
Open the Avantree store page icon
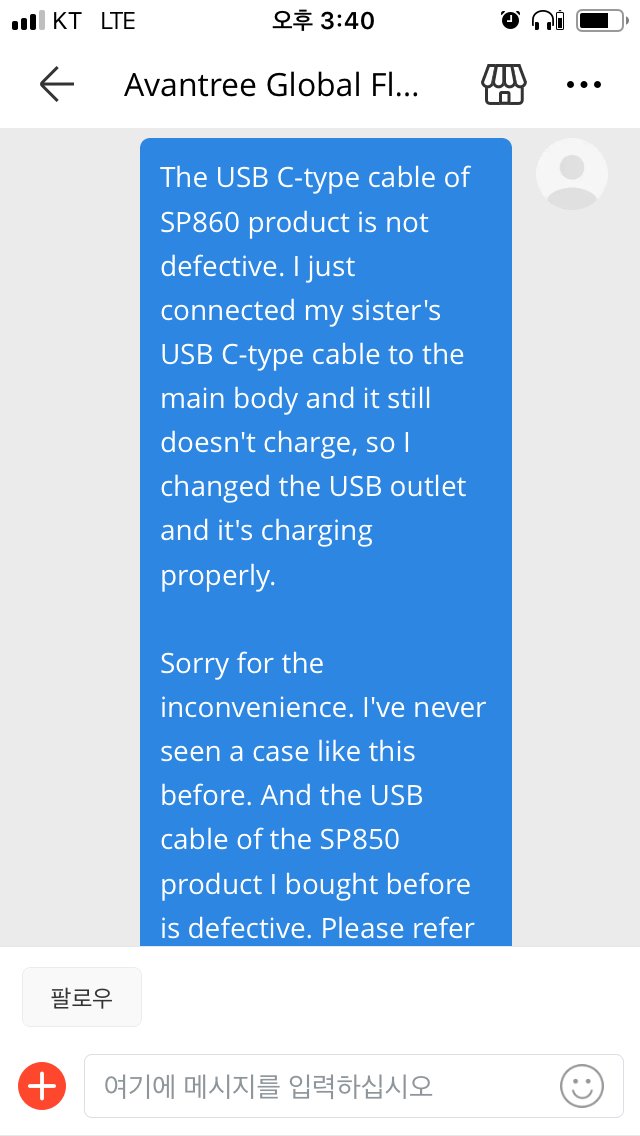[504, 85]
